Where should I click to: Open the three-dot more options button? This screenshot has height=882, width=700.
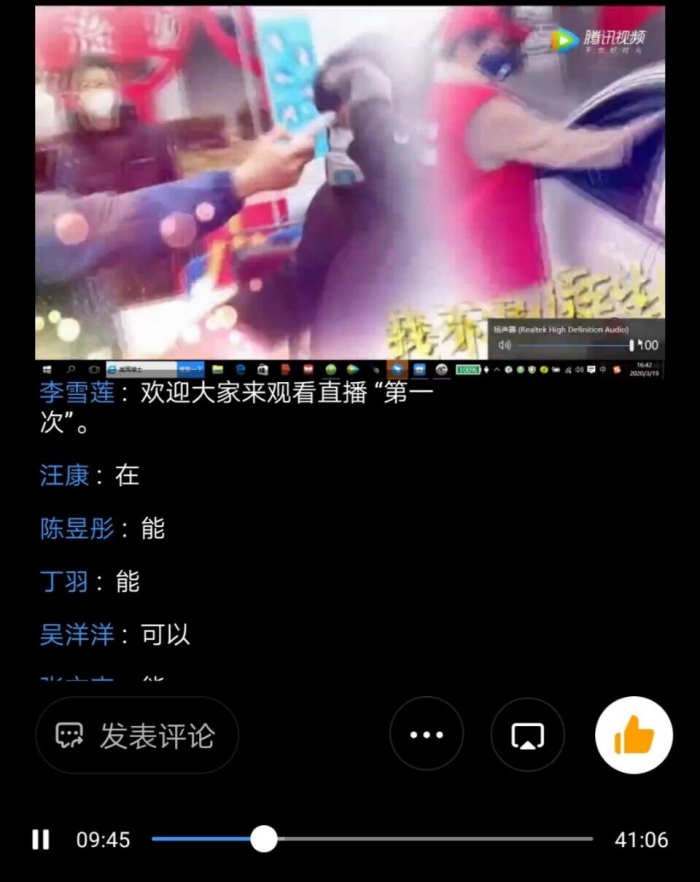tap(426, 735)
